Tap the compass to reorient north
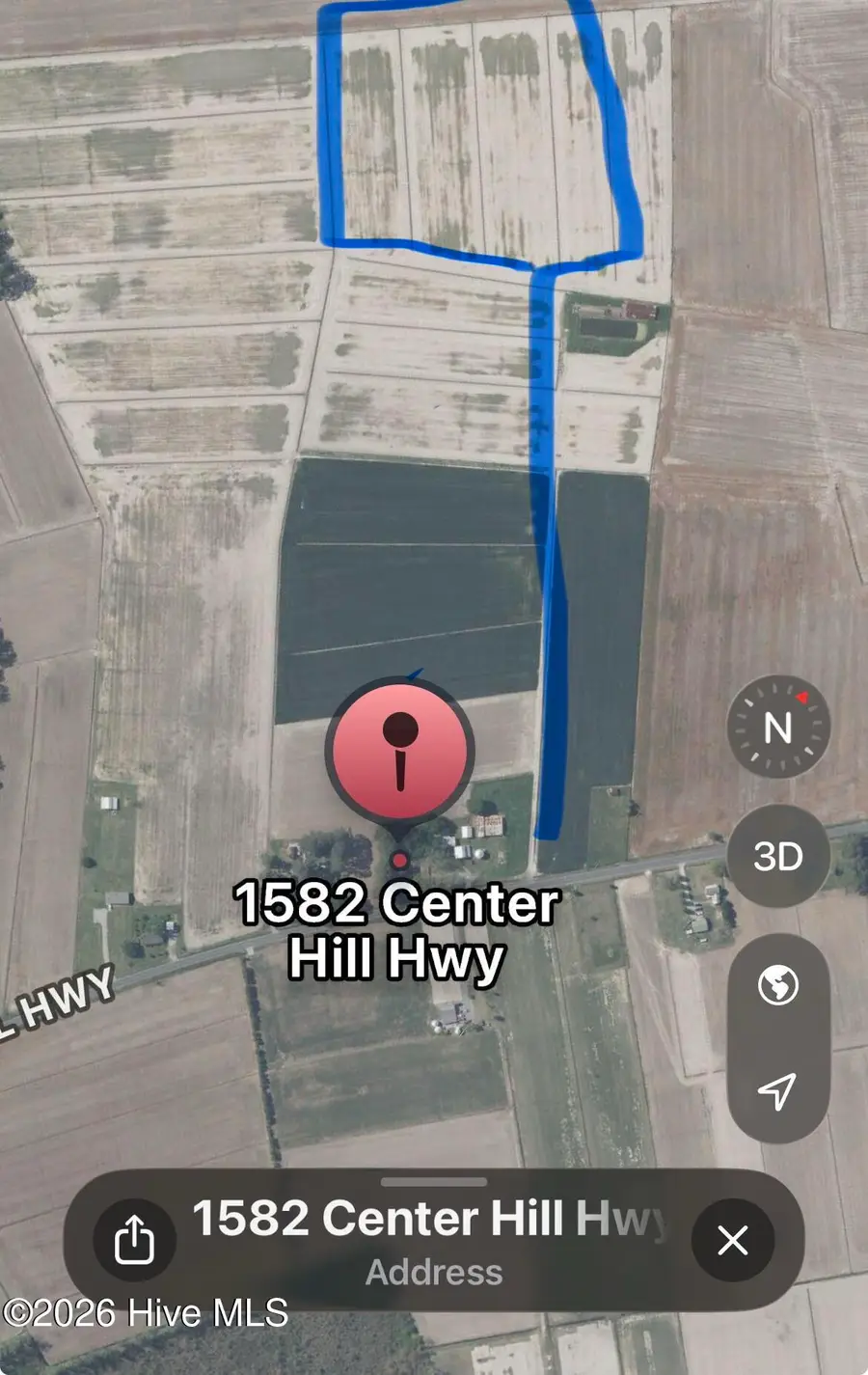Screen dimensions: 868x1375 pyautogui.click(x=778, y=729)
